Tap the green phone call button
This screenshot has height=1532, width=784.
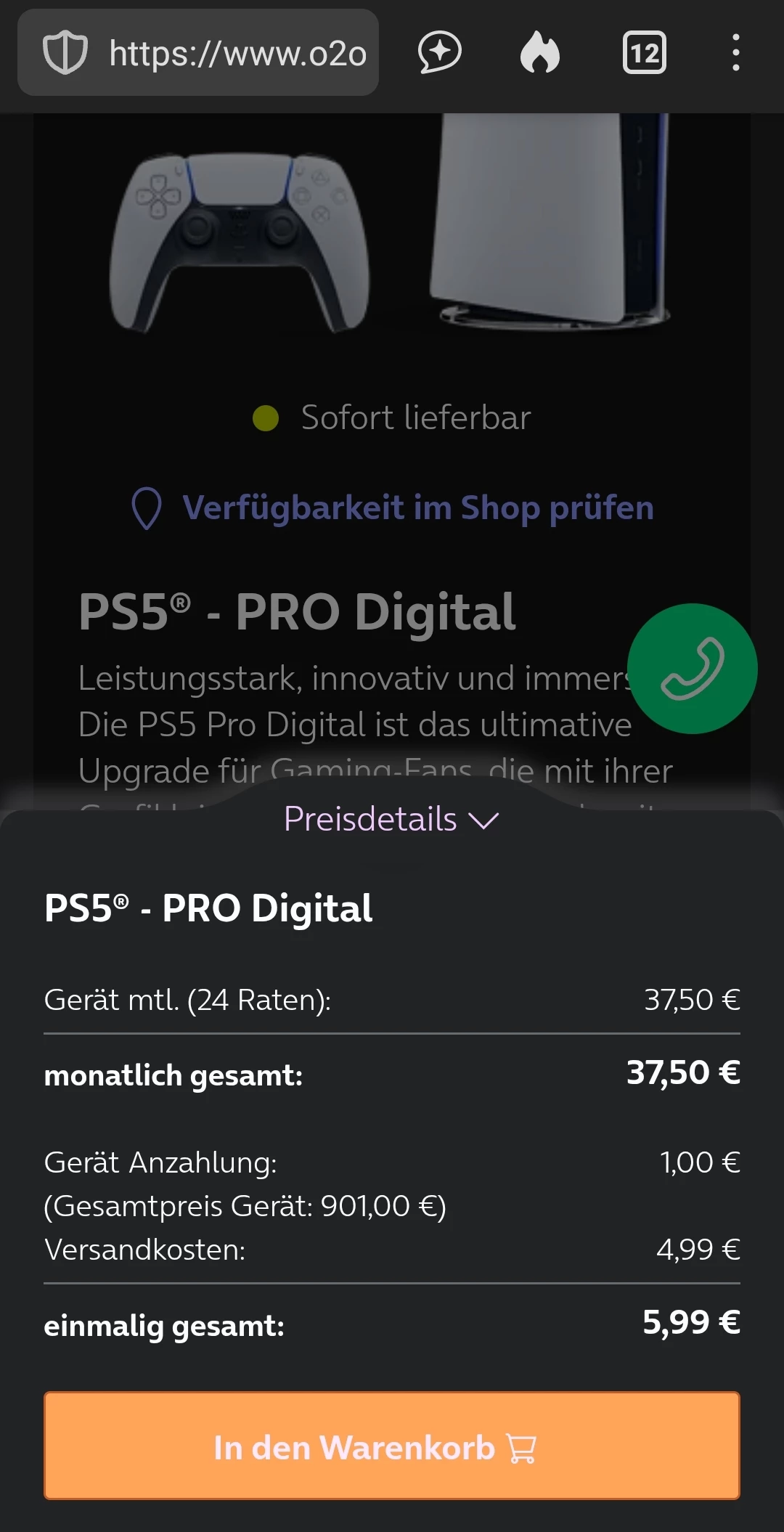[x=692, y=669]
